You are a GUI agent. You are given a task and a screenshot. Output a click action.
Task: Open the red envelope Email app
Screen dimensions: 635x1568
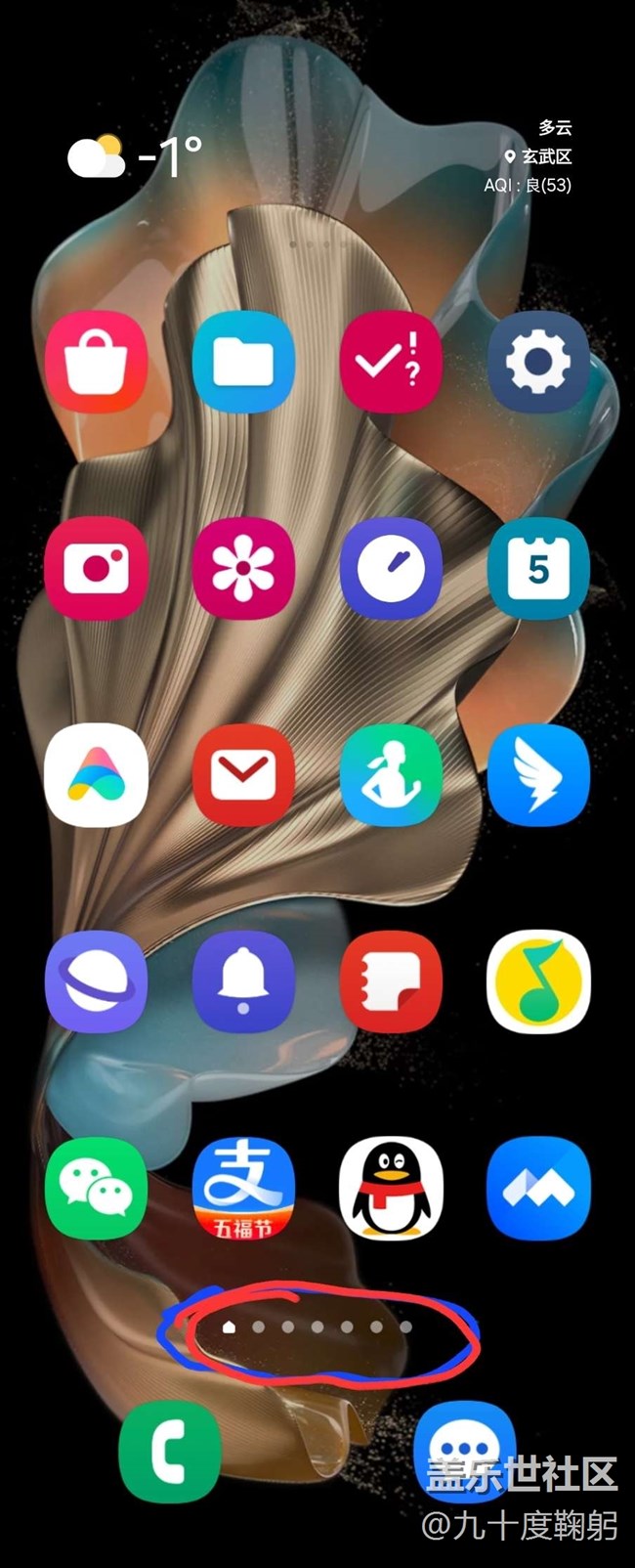243,775
